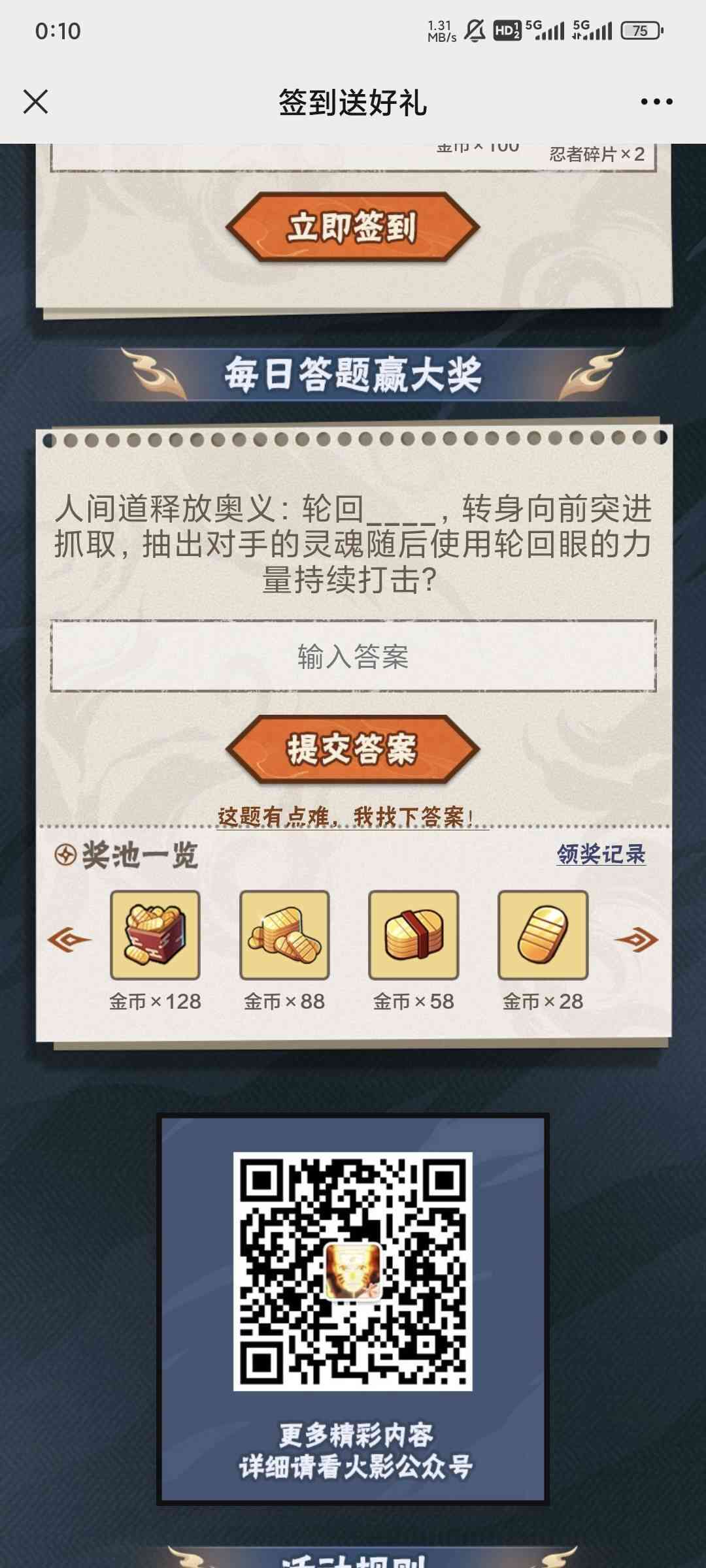Show next prizes with right arrow
Viewport: 706px width, 1568px height.
636,939
